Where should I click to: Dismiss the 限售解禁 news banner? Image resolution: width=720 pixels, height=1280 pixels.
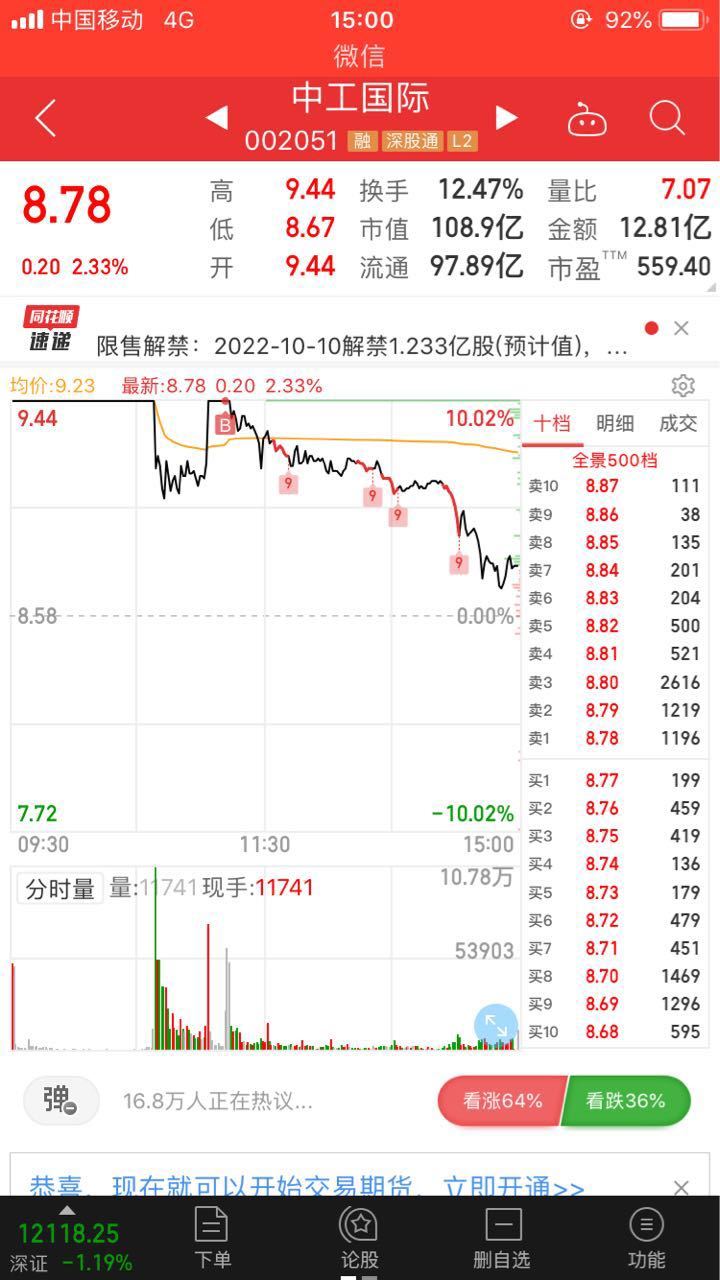coord(681,328)
